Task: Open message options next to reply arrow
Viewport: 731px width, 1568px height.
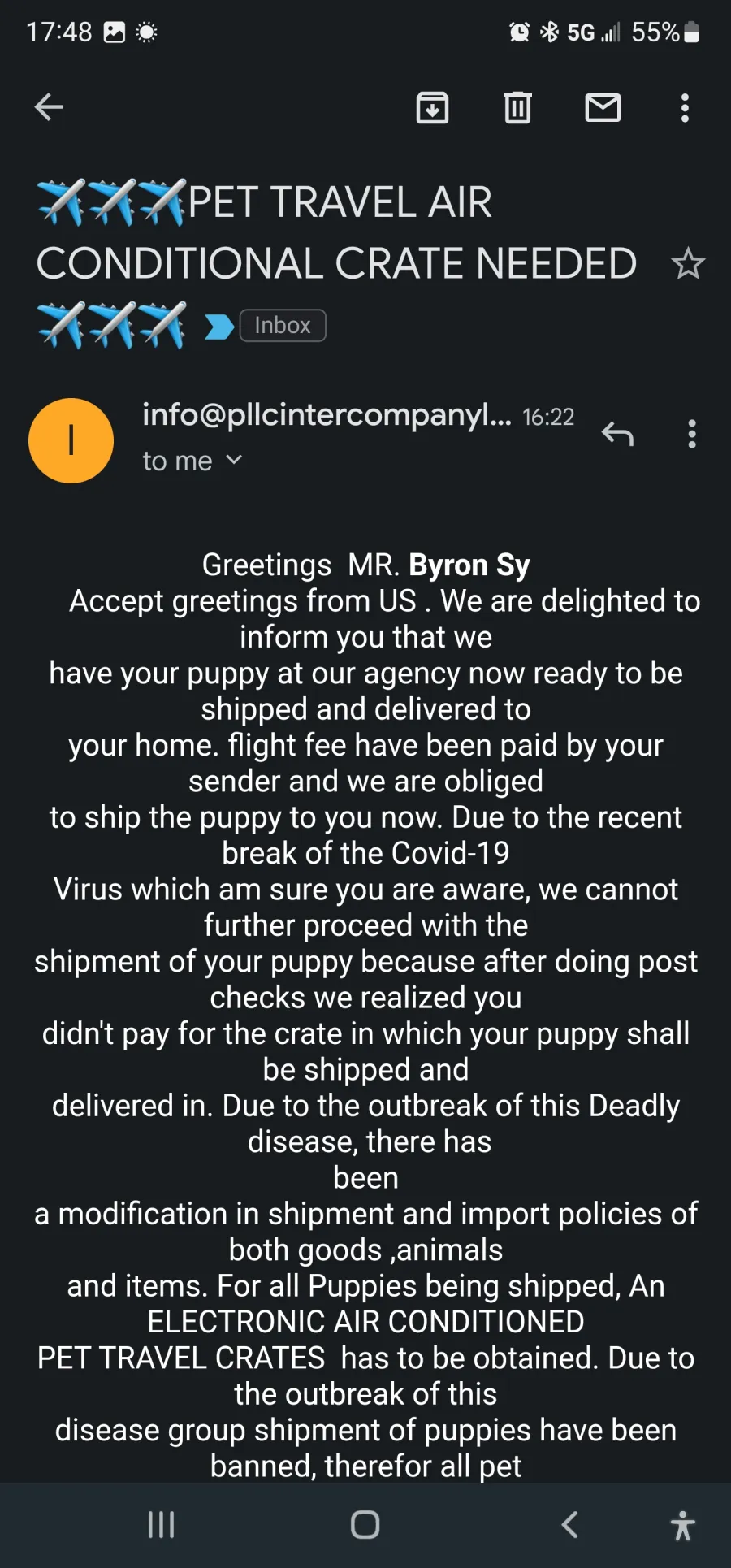Action: pyautogui.click(x=692, y=435)
